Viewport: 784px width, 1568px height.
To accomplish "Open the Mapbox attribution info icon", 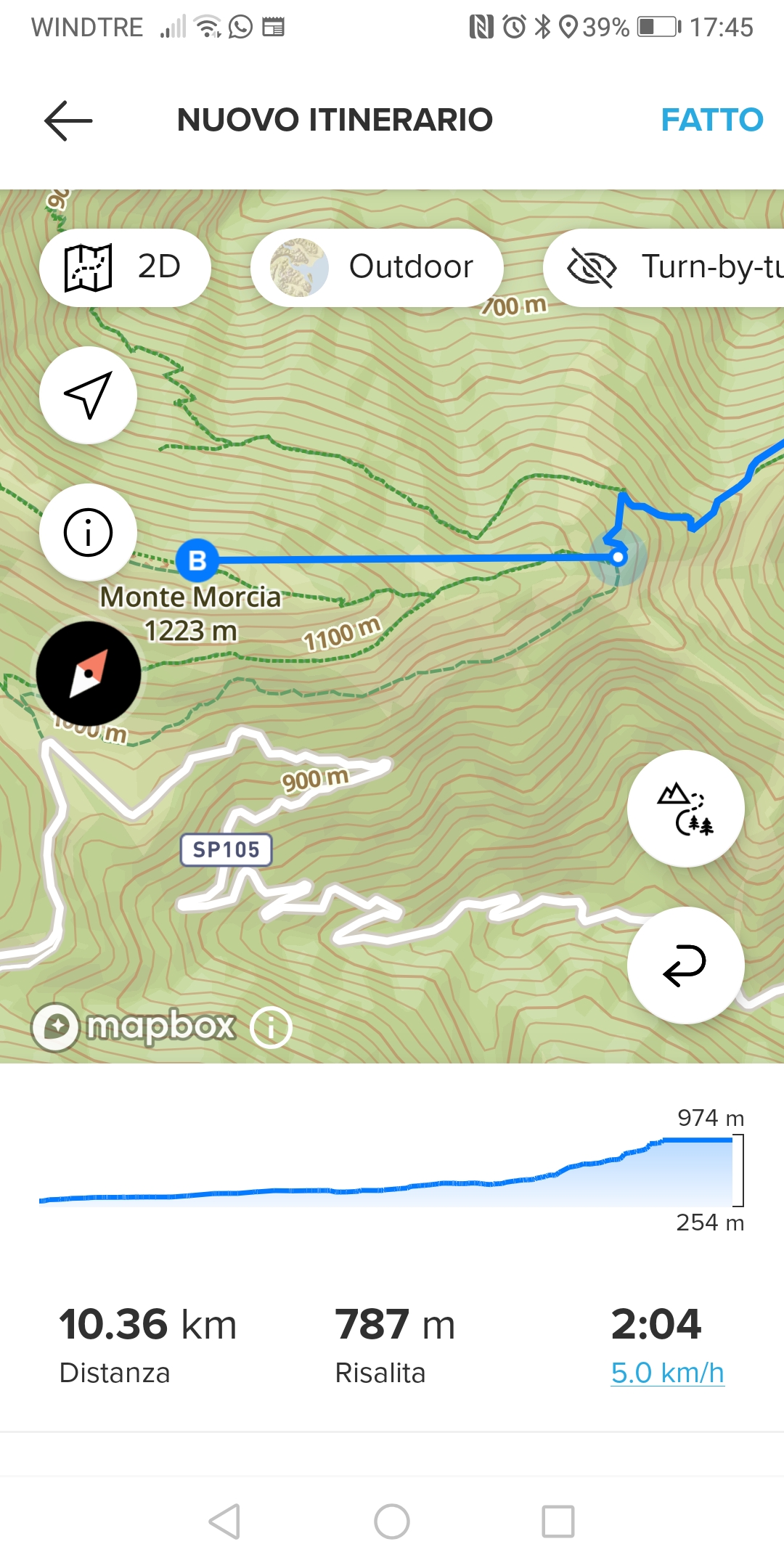I will 271,1027.
